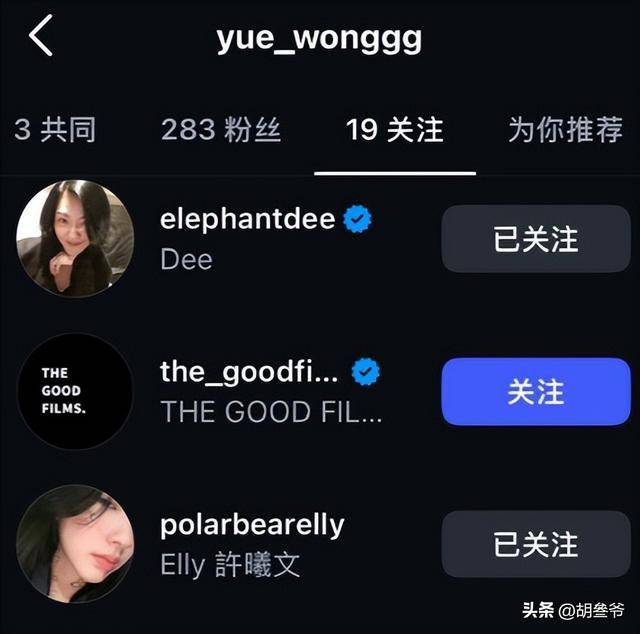Image resolution: width=640 pixels, height=634 pixels.
Task: Go back using the arrow icon
Action: click(x=41, y=35)
